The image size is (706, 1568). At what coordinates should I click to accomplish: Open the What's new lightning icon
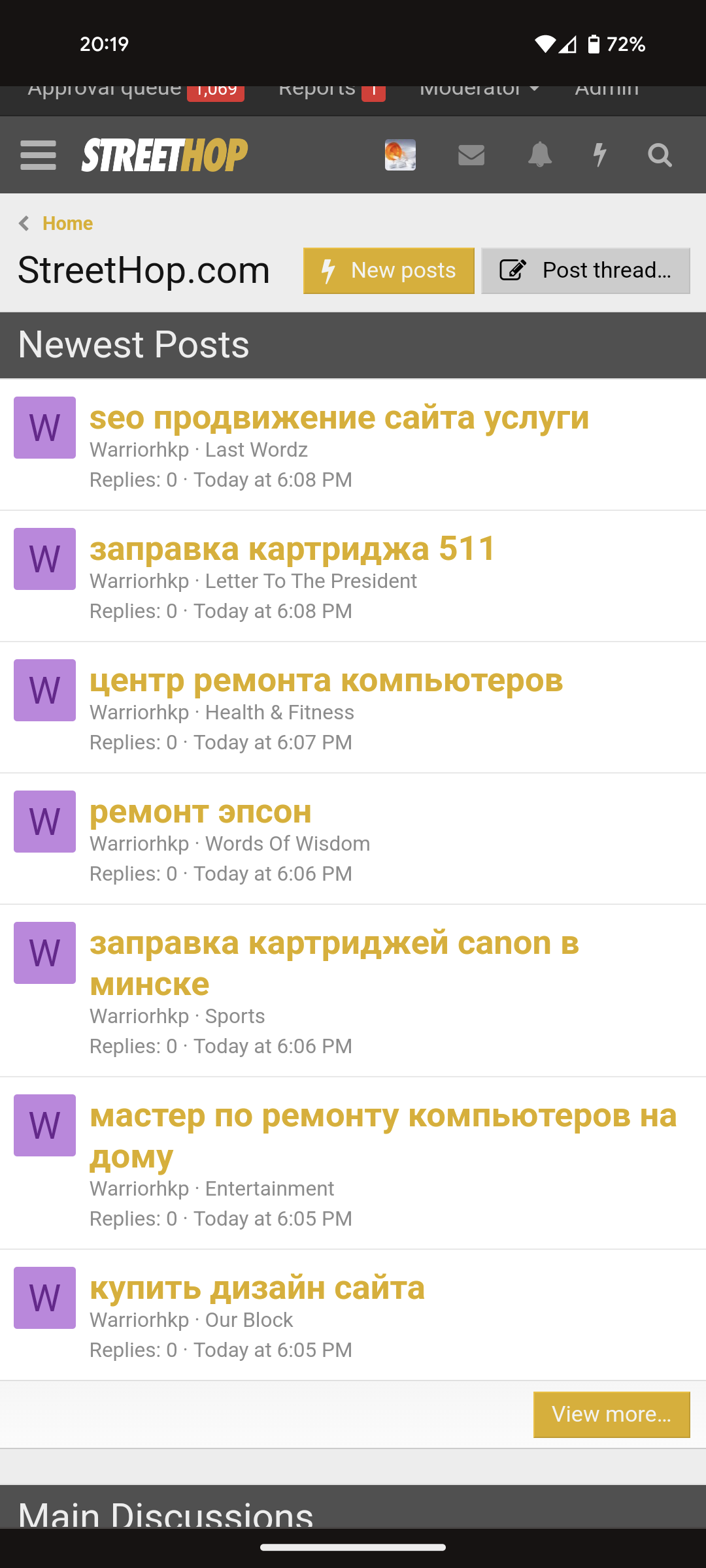point(599,155)
